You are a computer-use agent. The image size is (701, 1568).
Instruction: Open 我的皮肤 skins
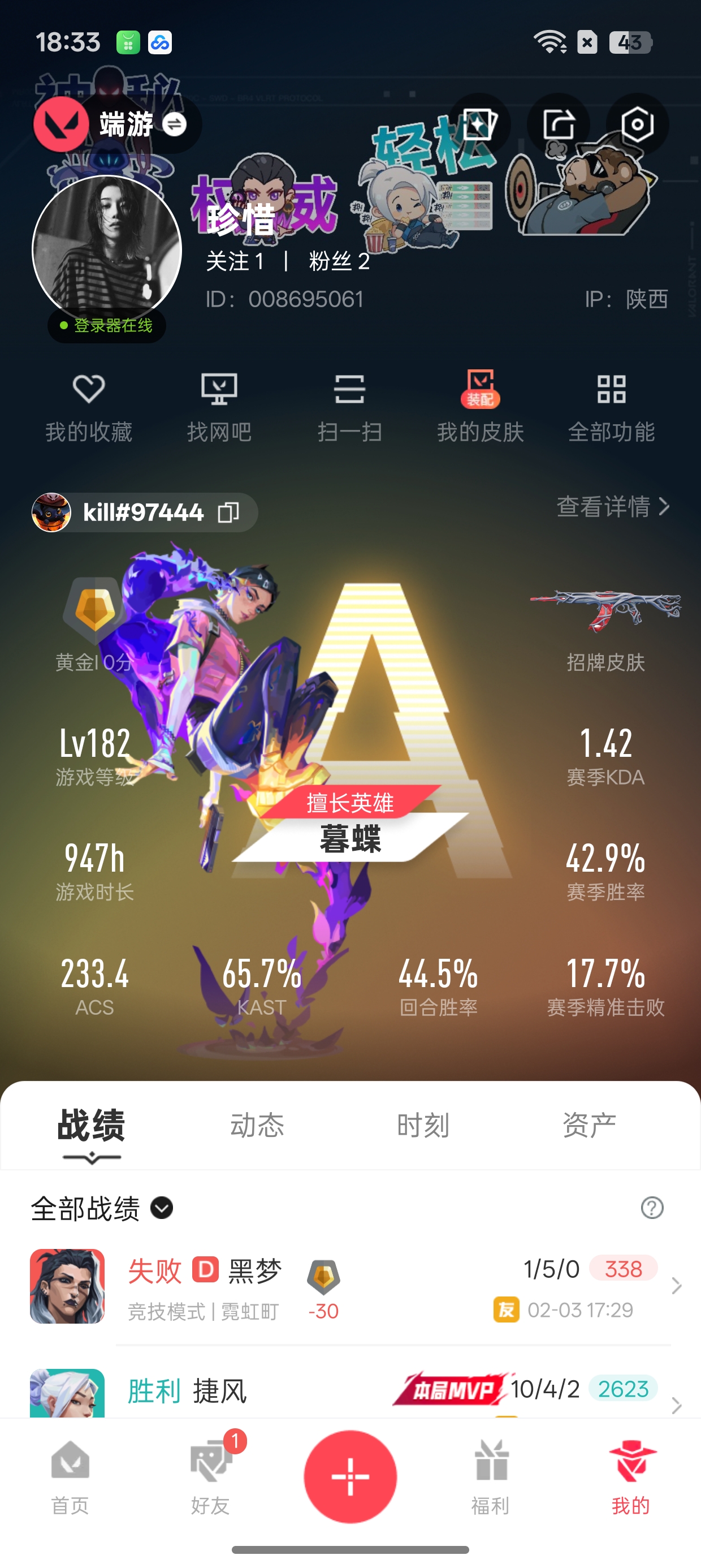tap(480, 406)
